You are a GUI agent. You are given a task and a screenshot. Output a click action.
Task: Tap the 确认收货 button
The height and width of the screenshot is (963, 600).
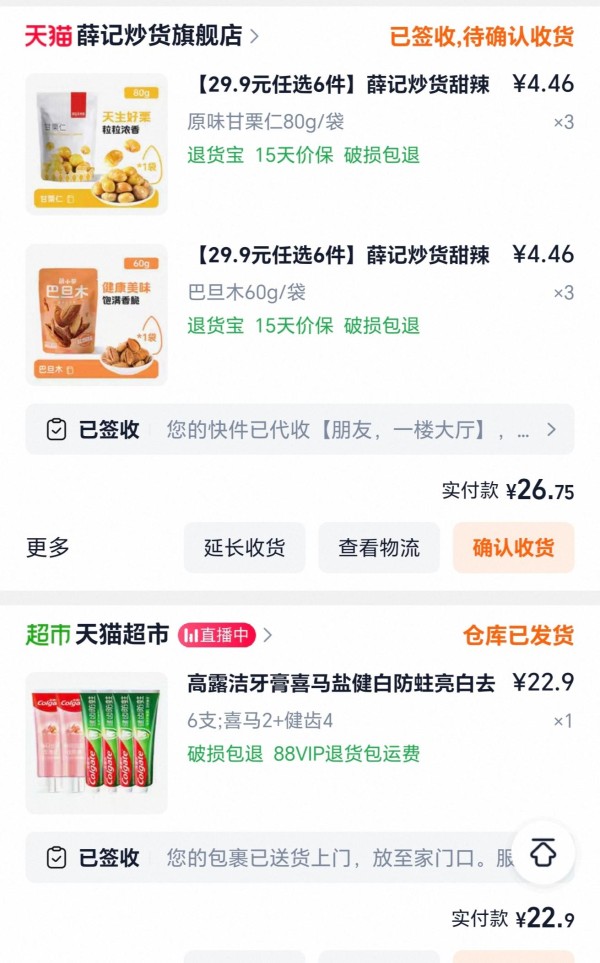click(x=513, y=548)
